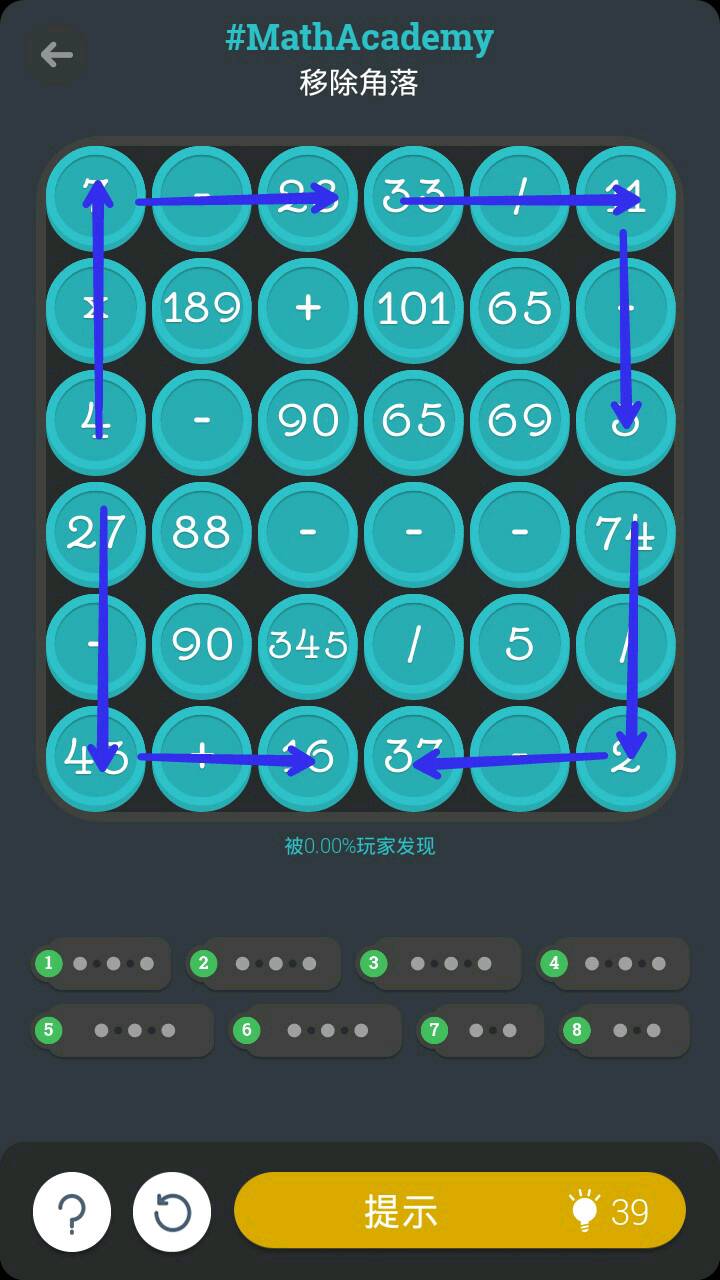
Task: Open answer slot number 4
Action: (614, 964)
